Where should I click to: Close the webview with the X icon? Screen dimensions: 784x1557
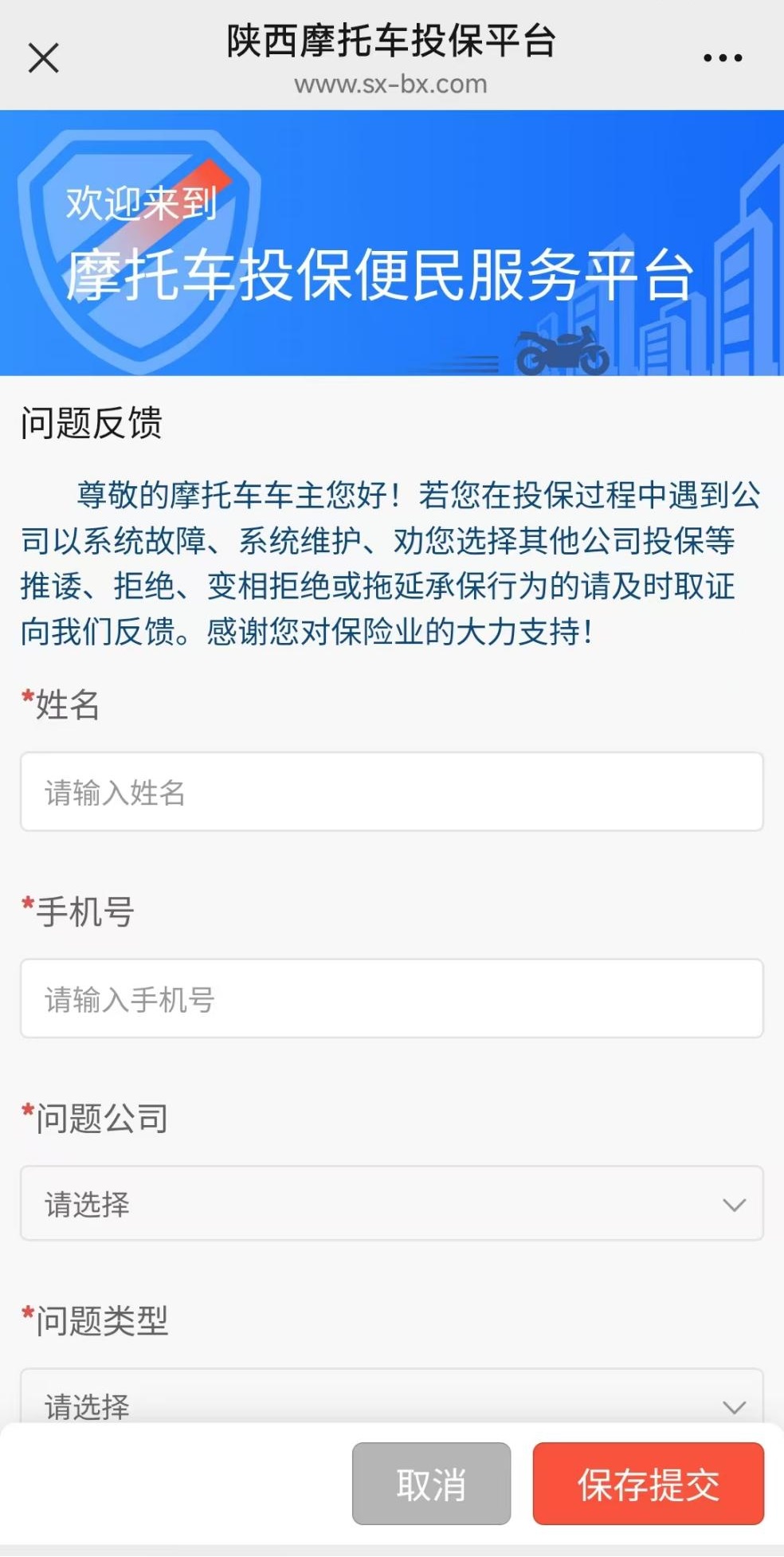click(x=44, y=58)
